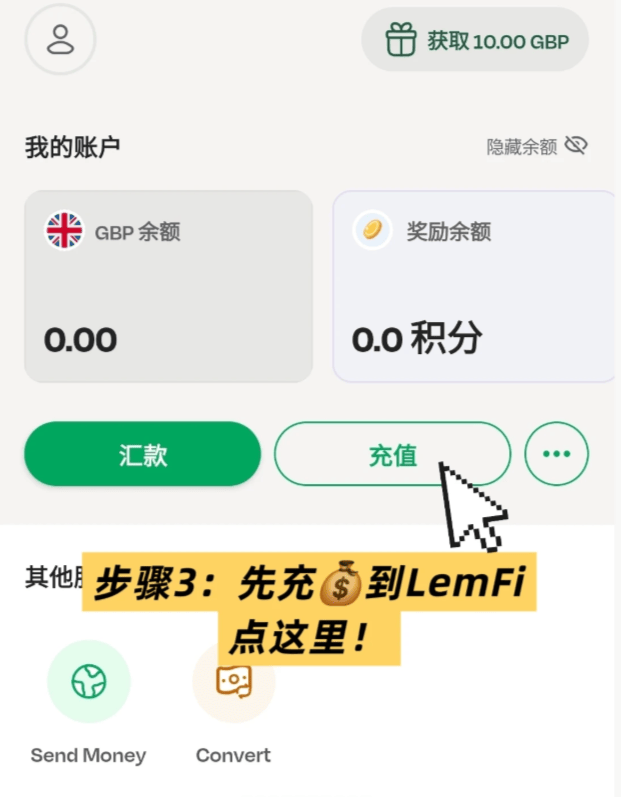Open the GBP 余额 account card
Screen dimensions: 621x797
click(x=168, y=286)
